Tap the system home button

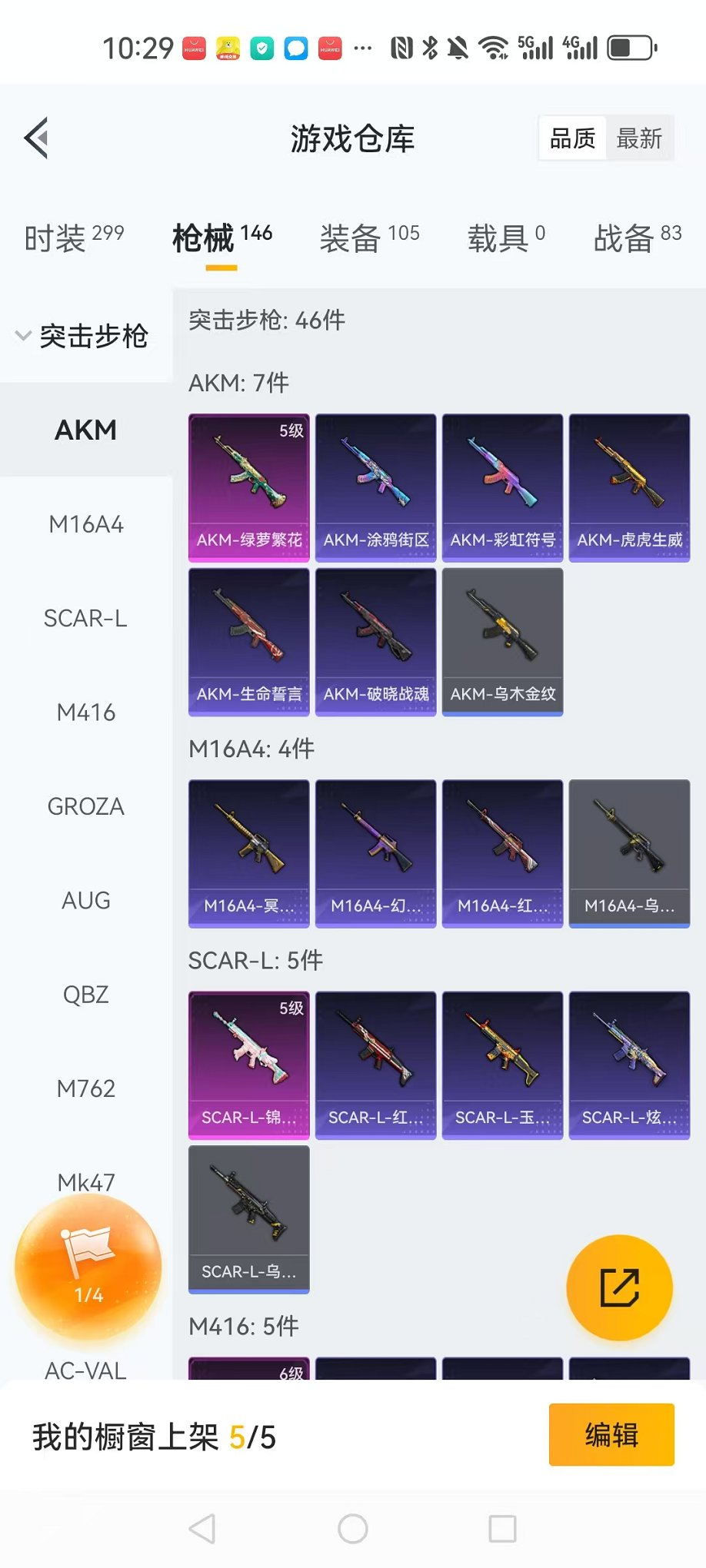(353, 1529)
